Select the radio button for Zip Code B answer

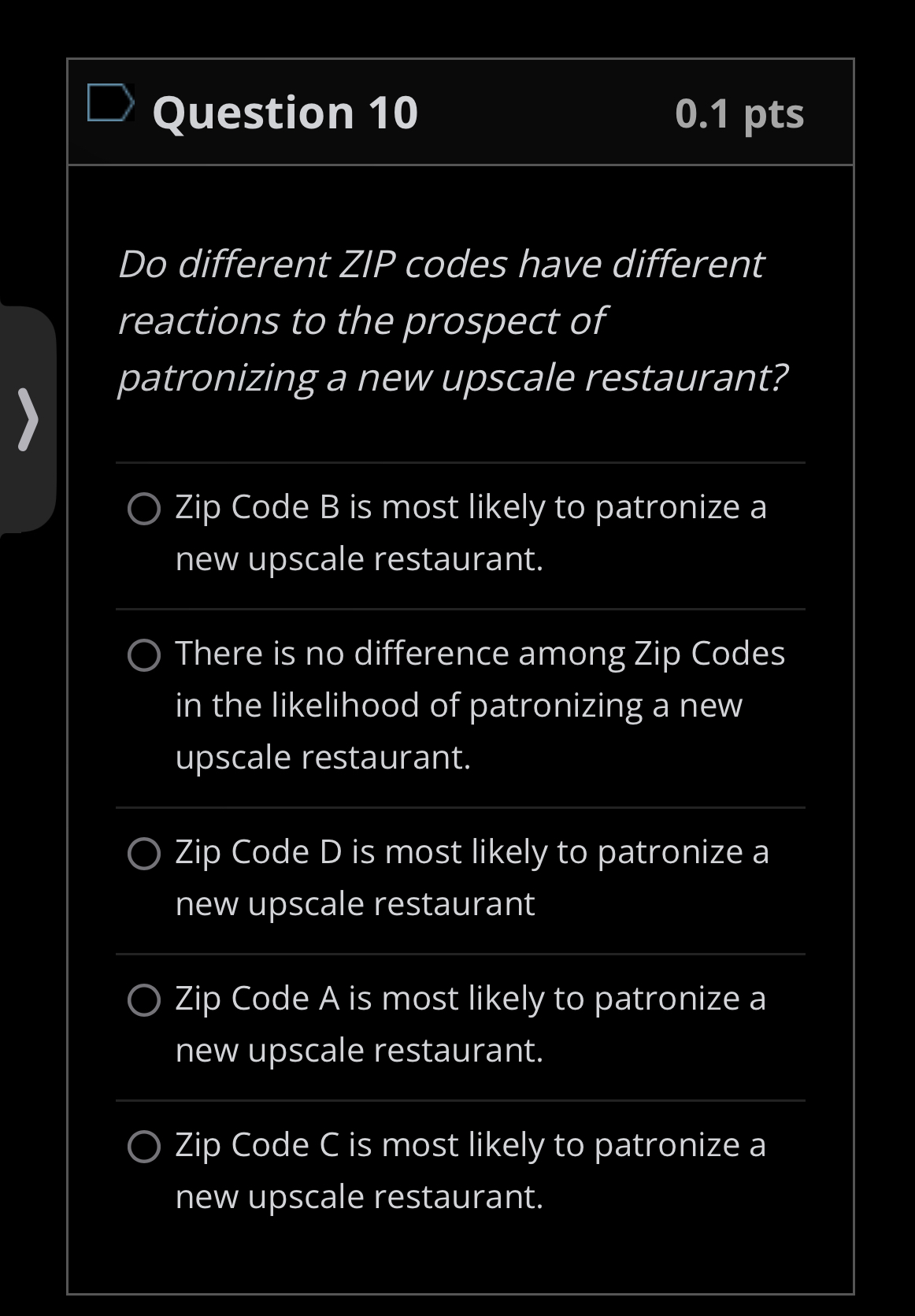143,510
